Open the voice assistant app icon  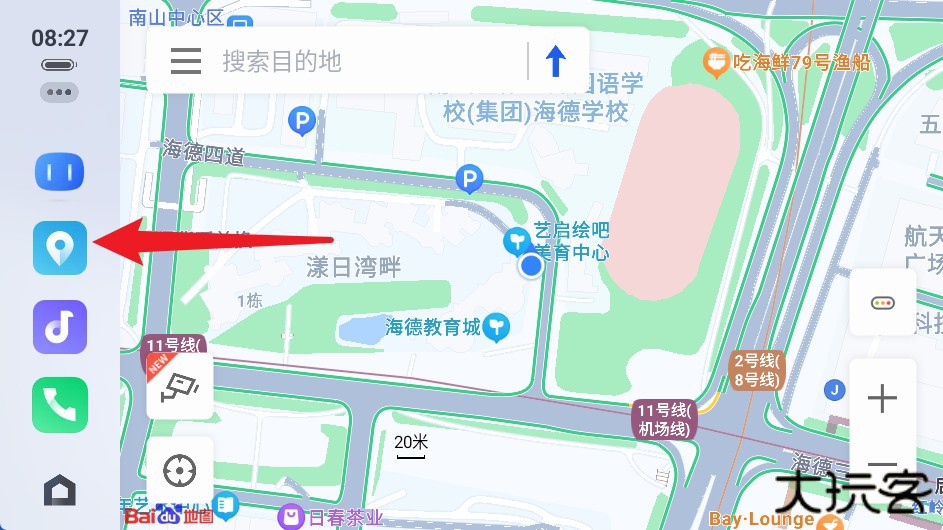click(60, 172)
